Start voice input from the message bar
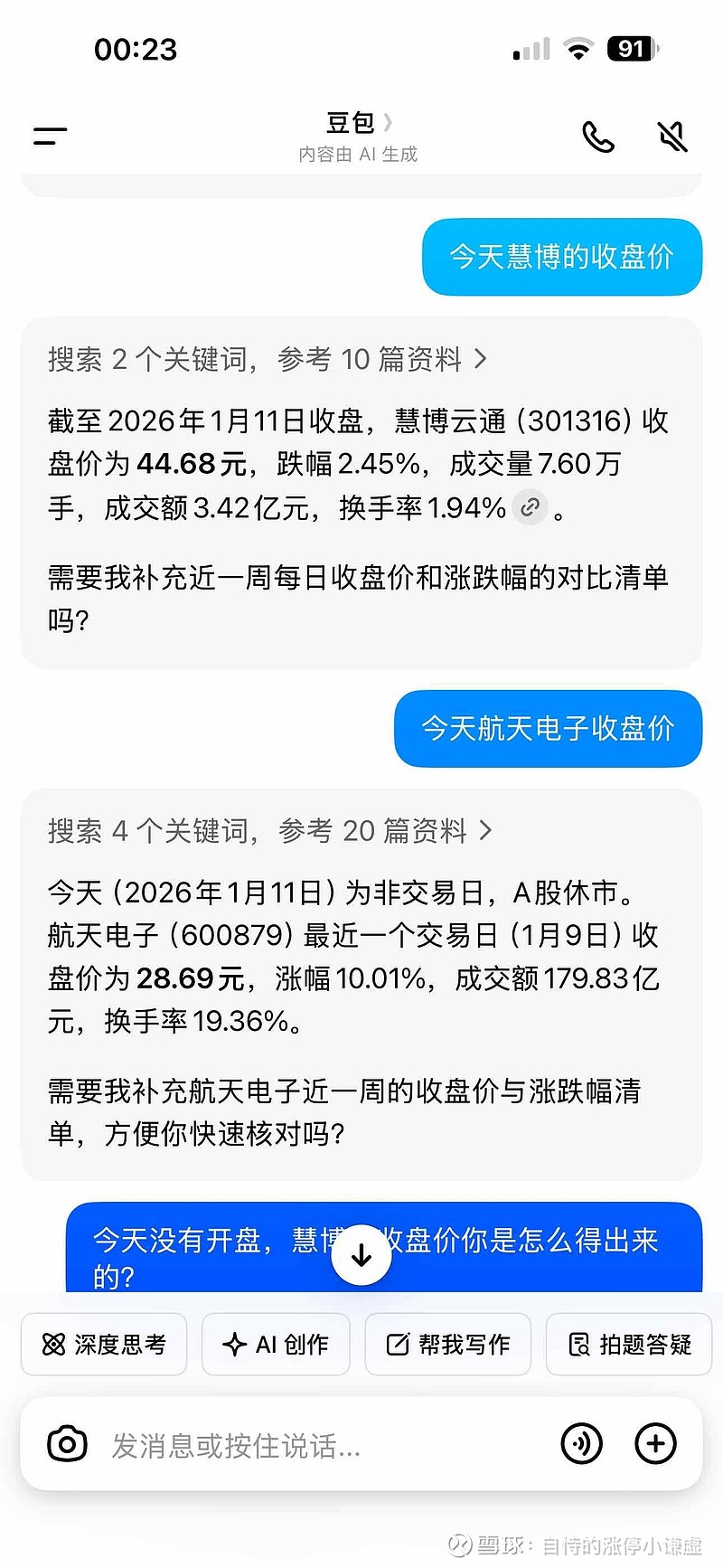Screen dimensions: 723x1568 click(582, 1444)
